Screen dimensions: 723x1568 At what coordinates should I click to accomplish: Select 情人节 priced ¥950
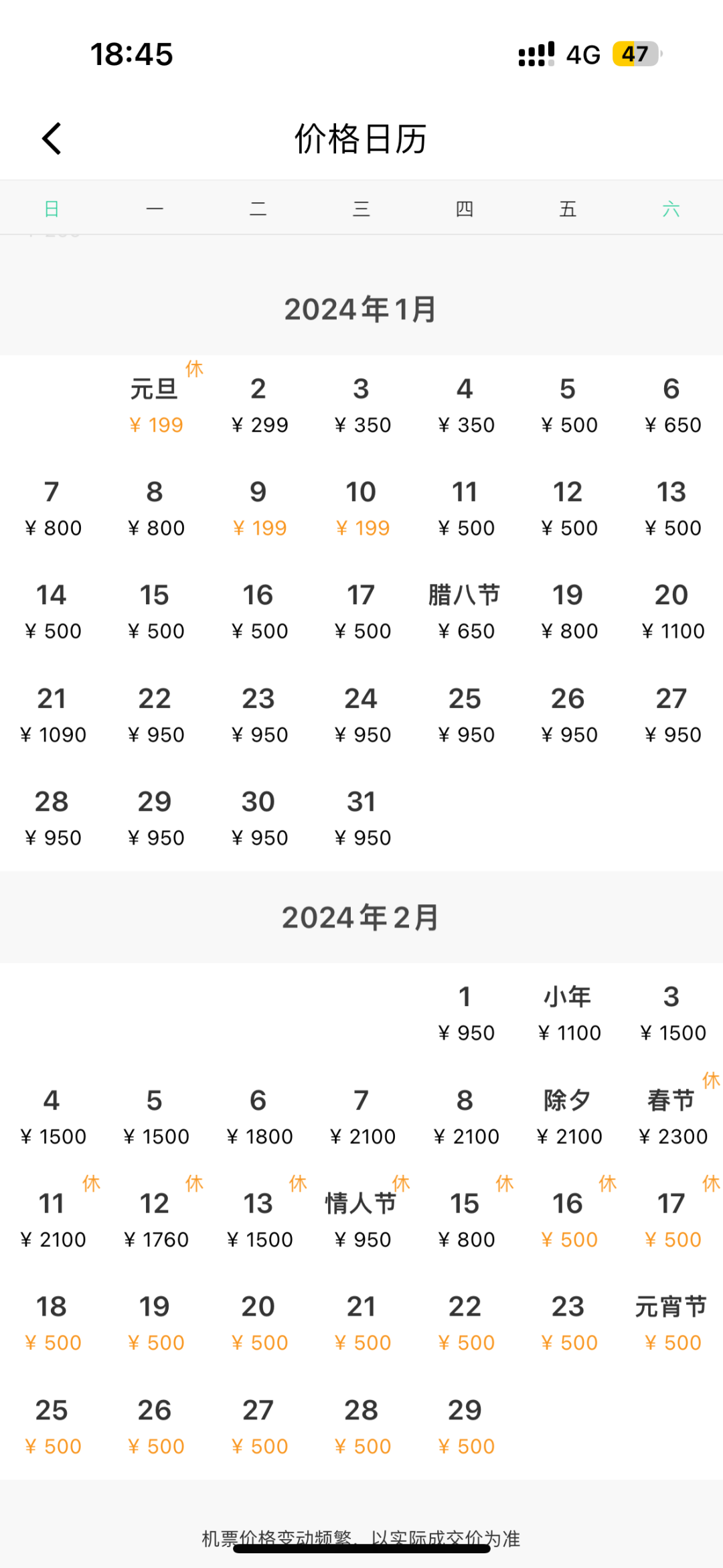[x=361, y=1219]
